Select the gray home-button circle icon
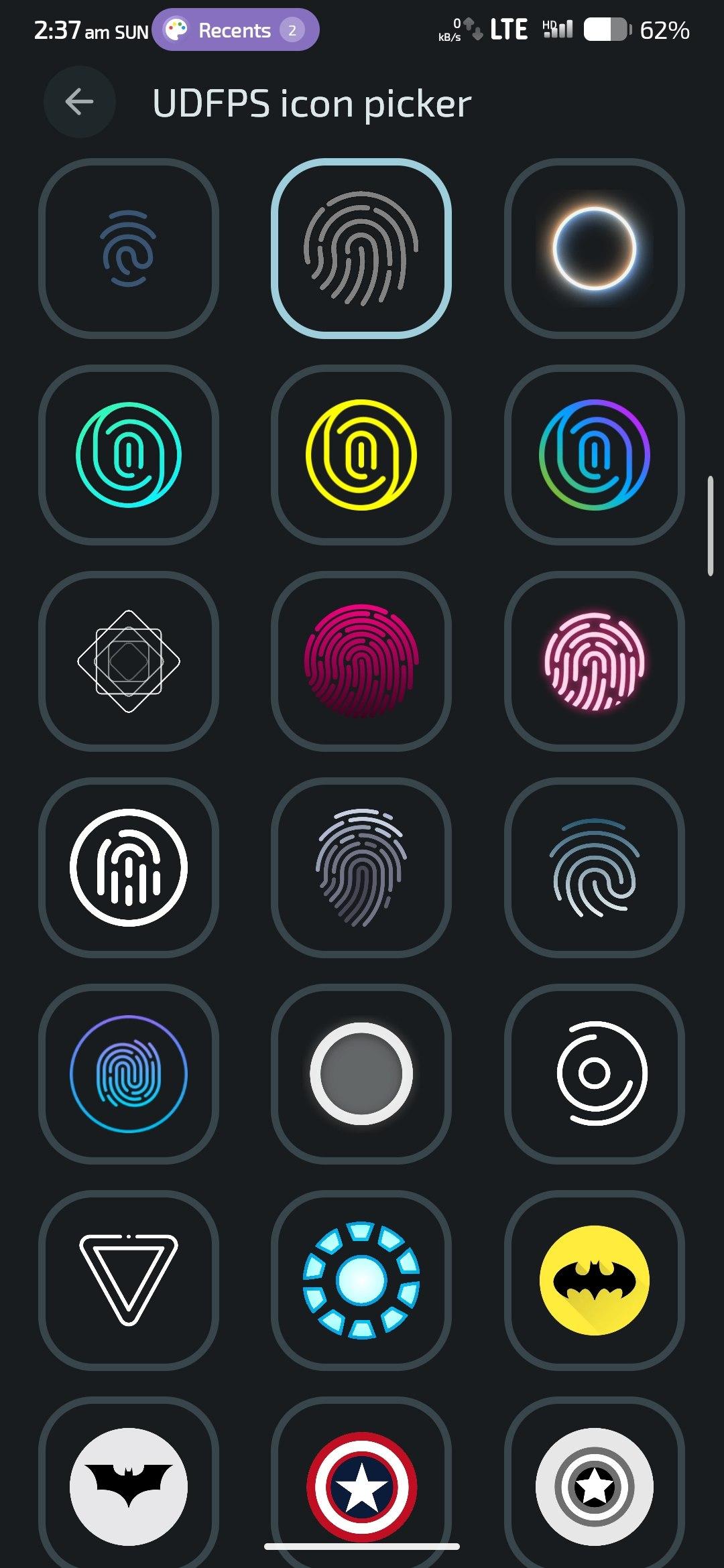 click(361, 1074)
